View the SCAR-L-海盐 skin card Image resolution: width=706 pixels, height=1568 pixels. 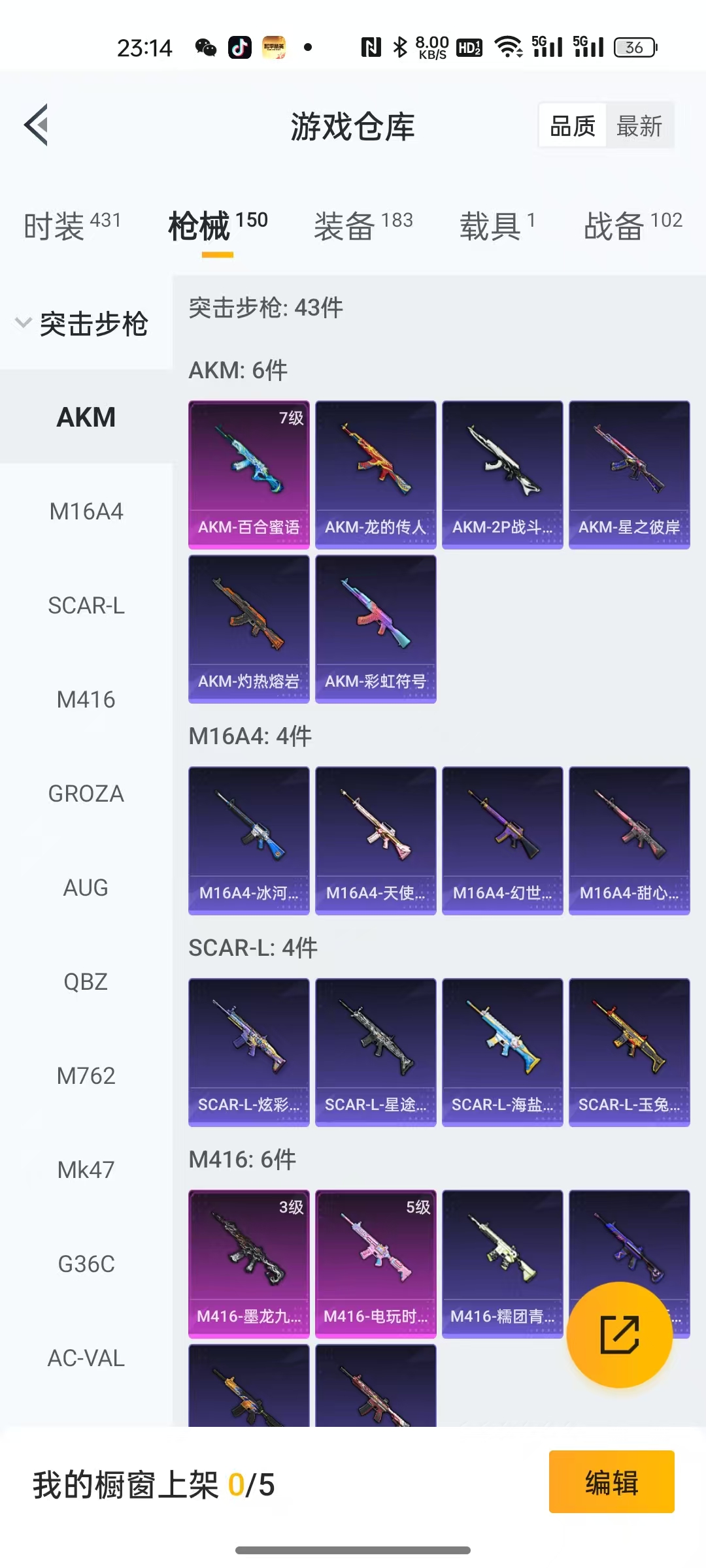(x=502, y=1052)
